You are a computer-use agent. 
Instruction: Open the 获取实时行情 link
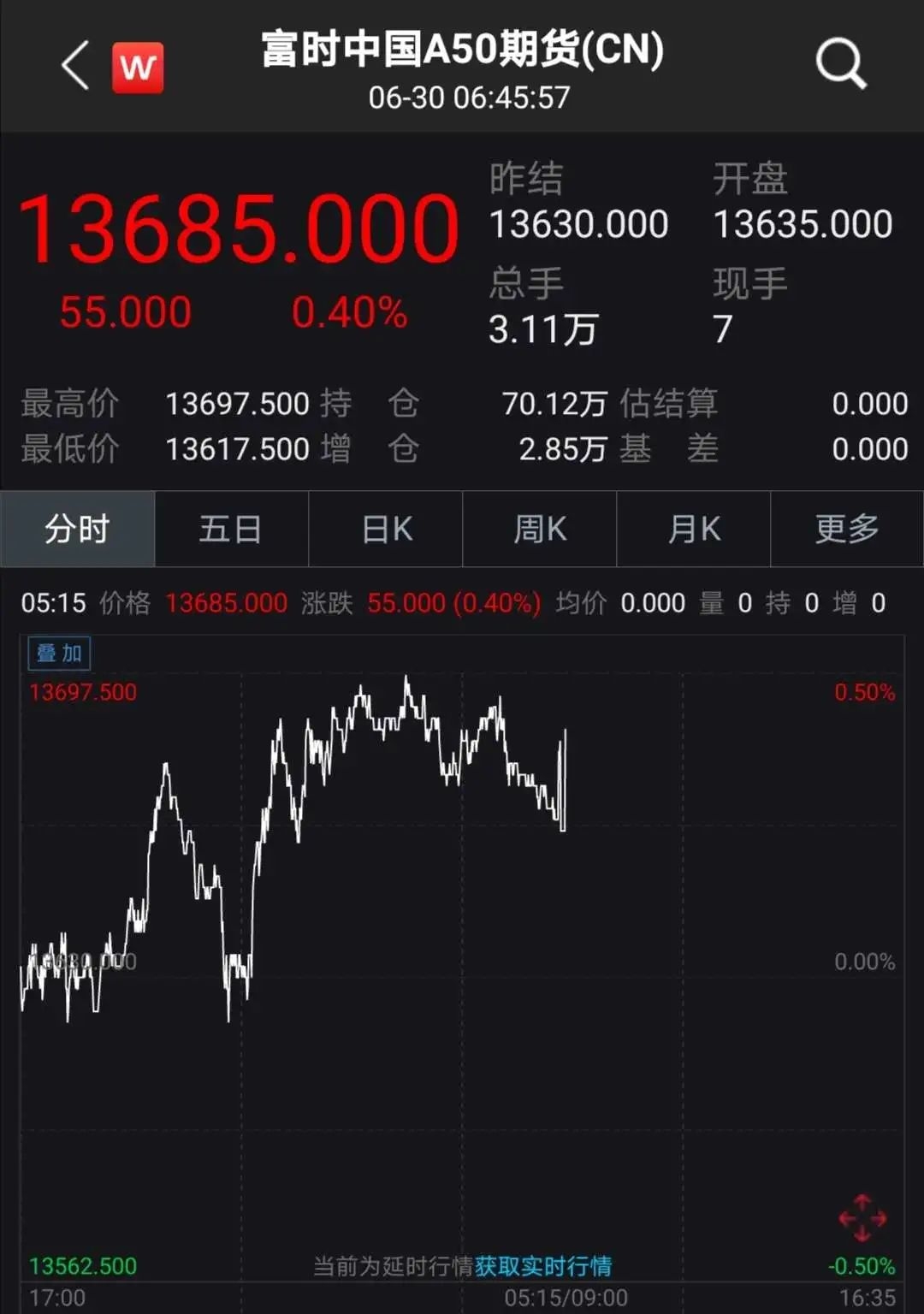pyautogui.click(x=543, y=1265)
